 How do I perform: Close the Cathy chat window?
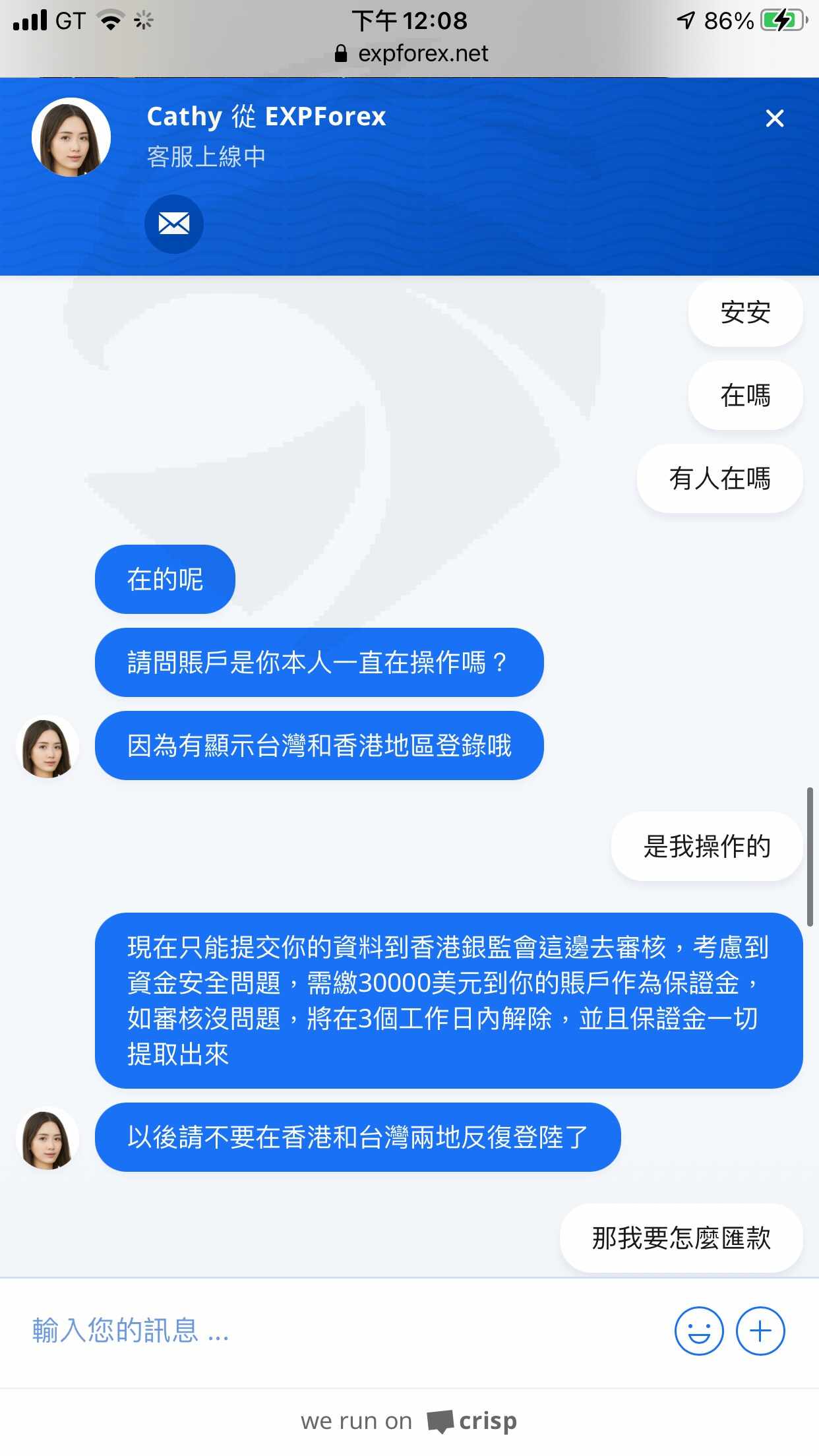[x=775, y=119]
